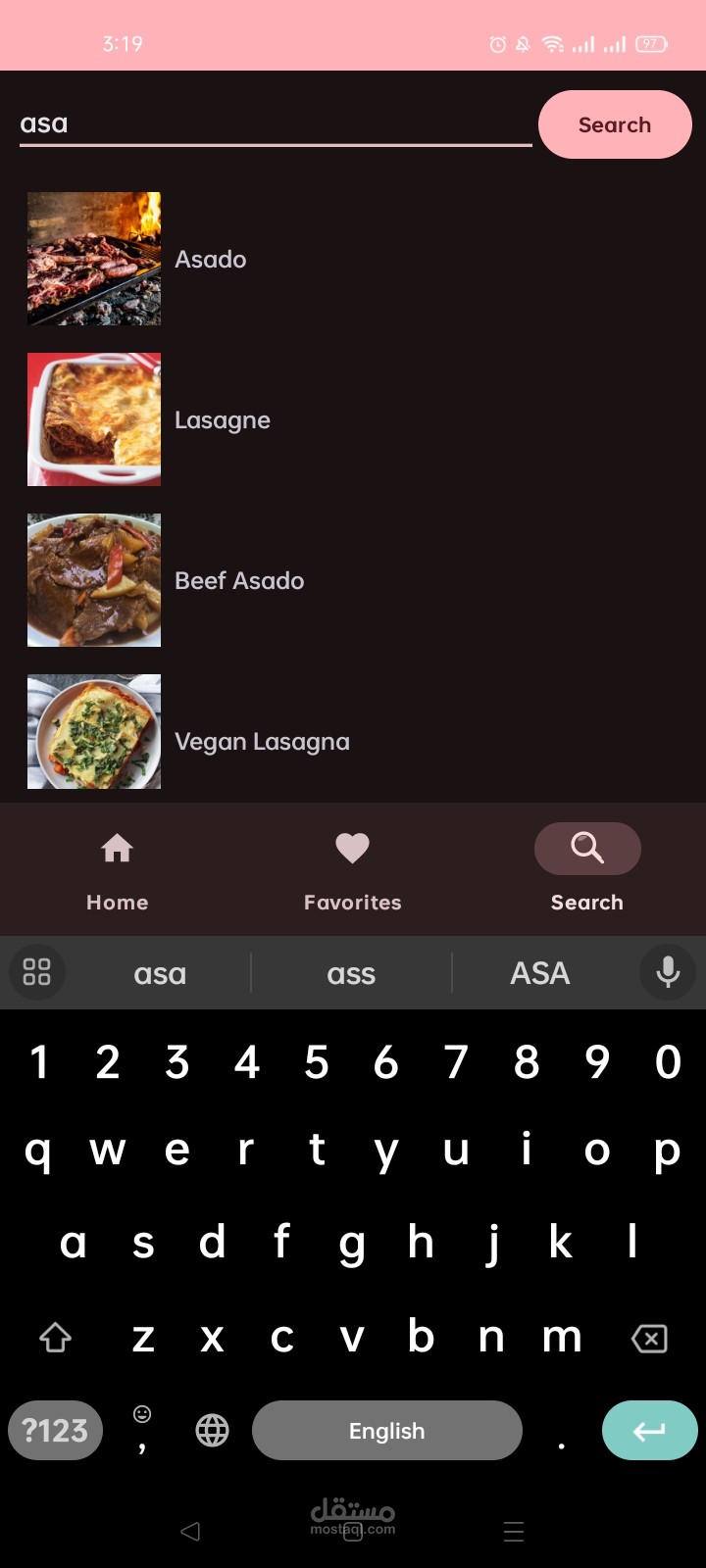Switch to the Favorites tab
This screenshot has height=1568, width=706.
pos(352,868)
